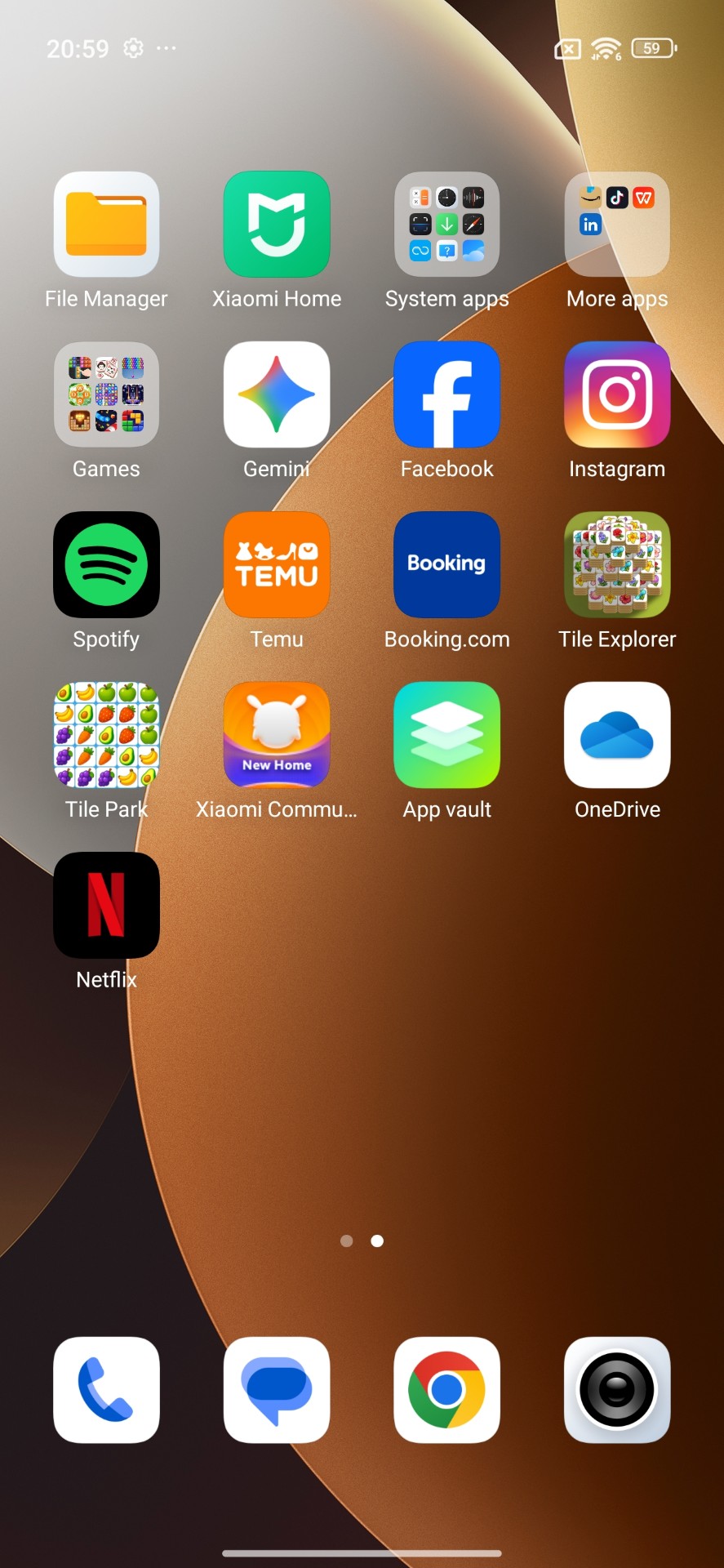
Task: Open App vault
Action: click(446, 735)
